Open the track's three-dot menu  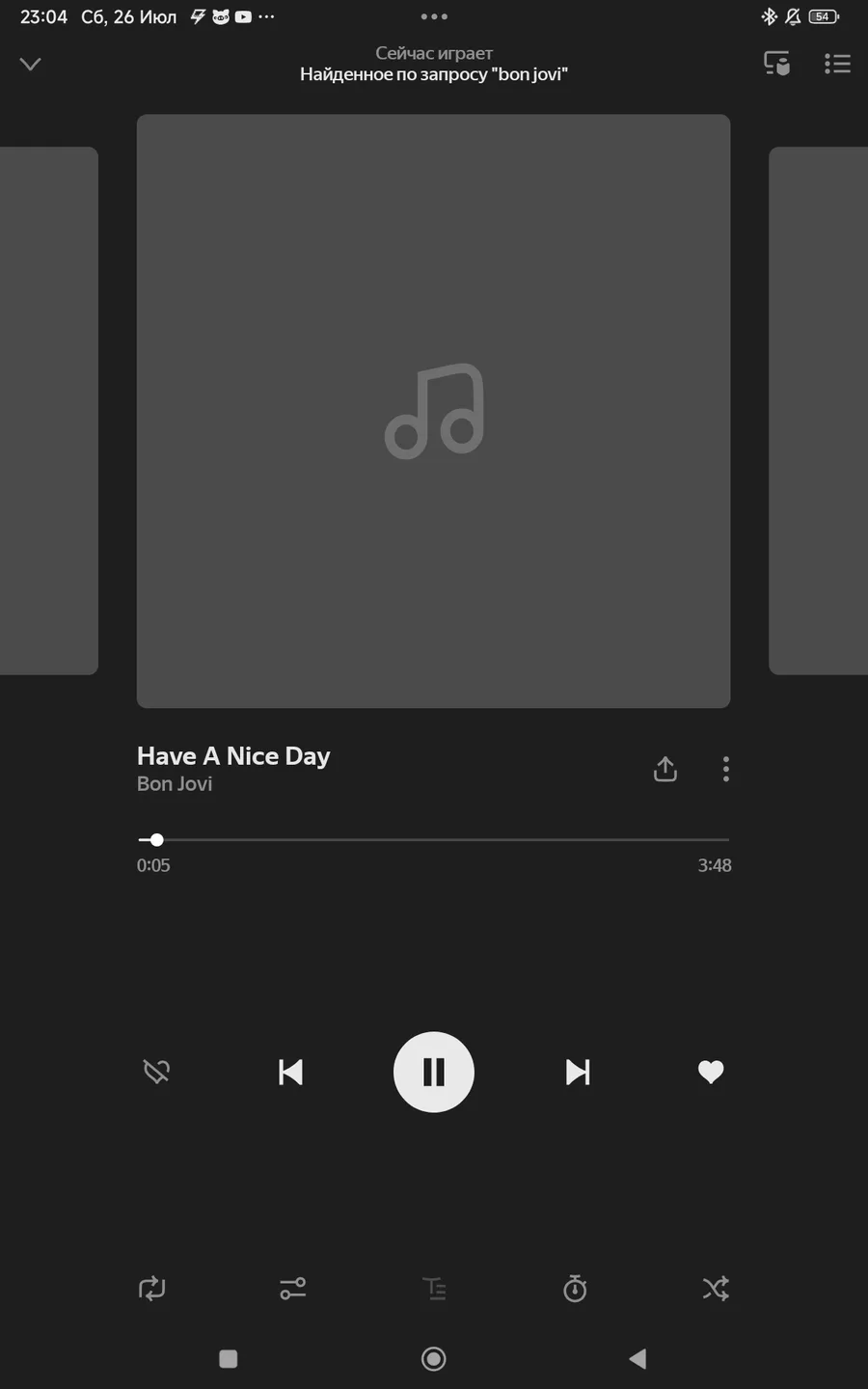click(x=726, y=769)
